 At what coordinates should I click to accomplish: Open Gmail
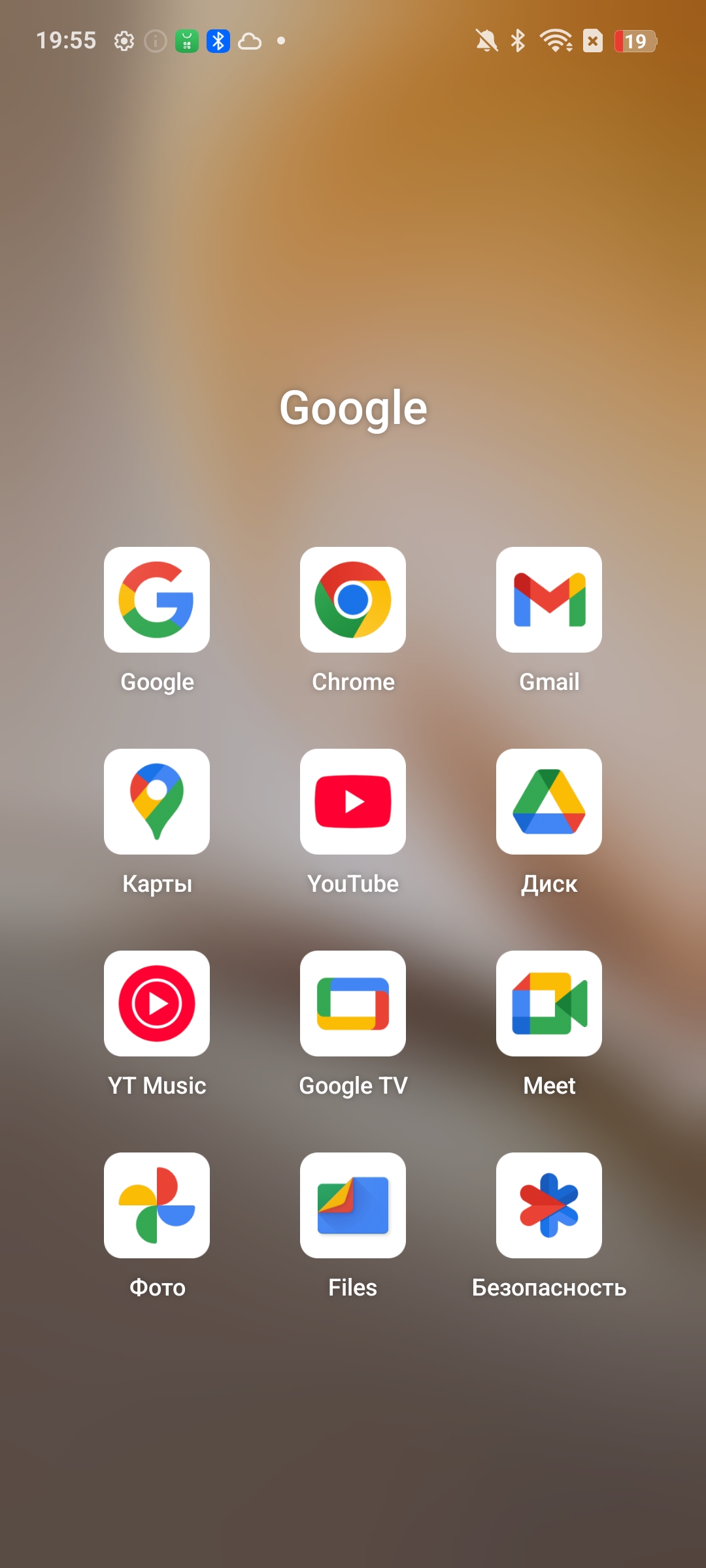[549, 600]
